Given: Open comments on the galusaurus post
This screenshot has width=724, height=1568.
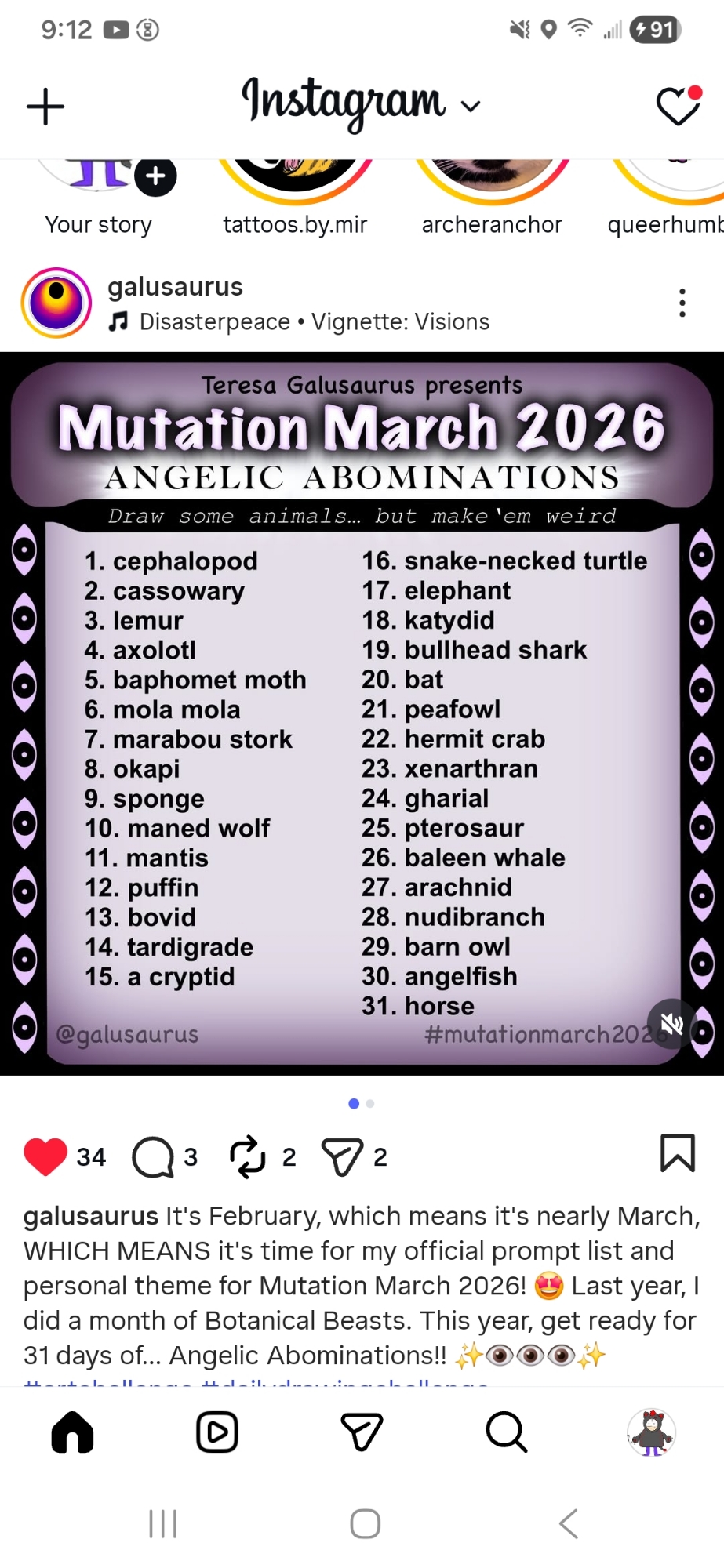Looking at the screenshot, I should tap(153, 1156).
